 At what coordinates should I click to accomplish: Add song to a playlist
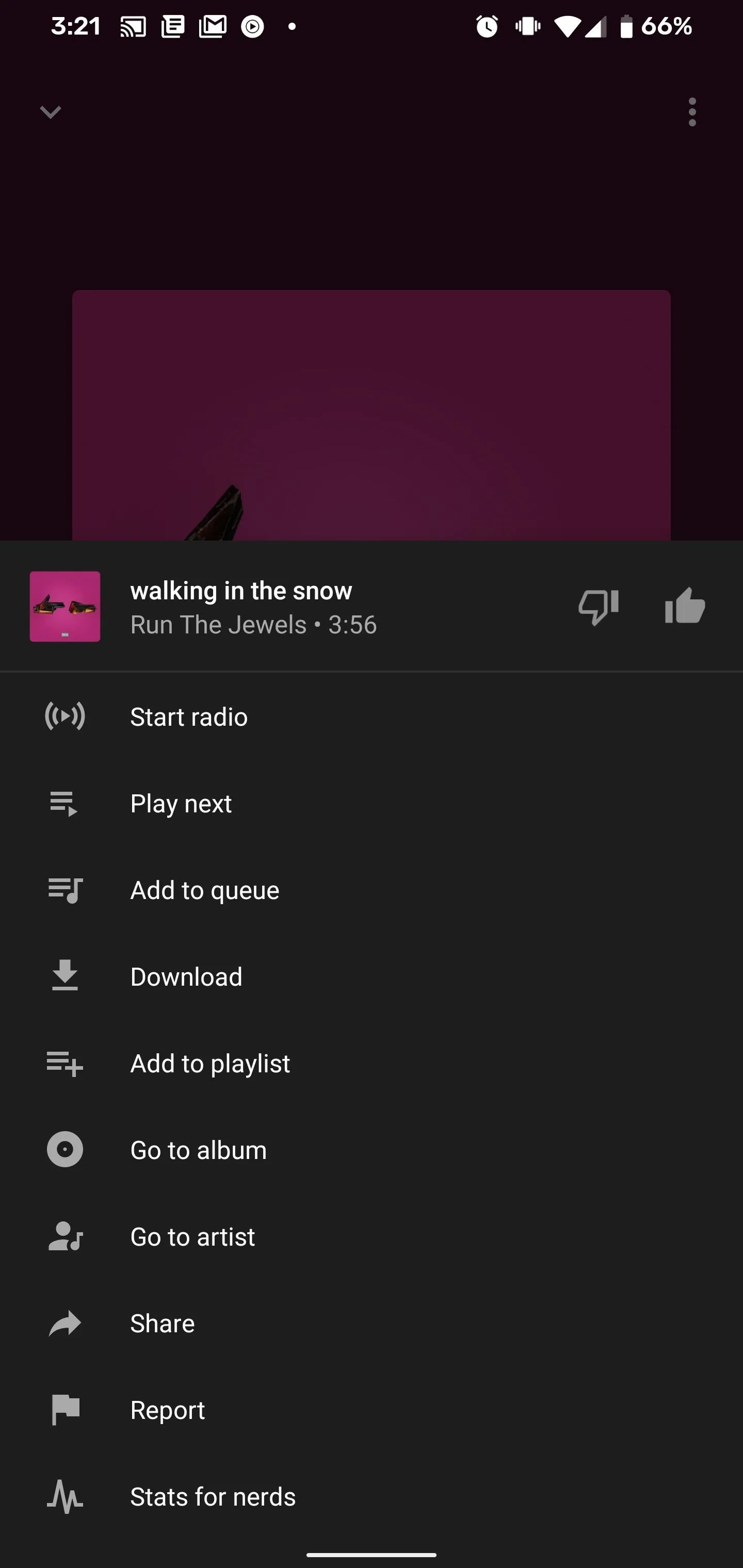click(372, 1064)
